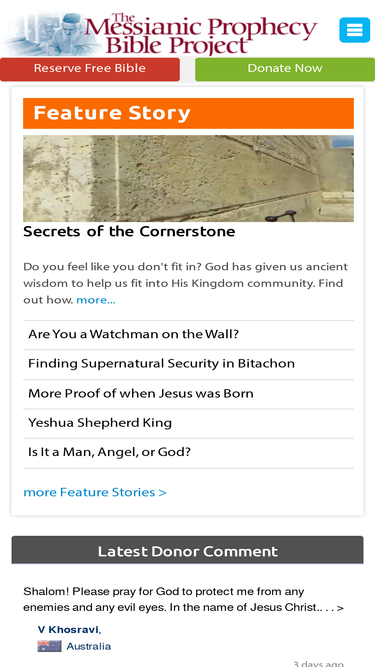View more Feature Stories
Viewport: 375px width, 667px height.
point(95,492)
